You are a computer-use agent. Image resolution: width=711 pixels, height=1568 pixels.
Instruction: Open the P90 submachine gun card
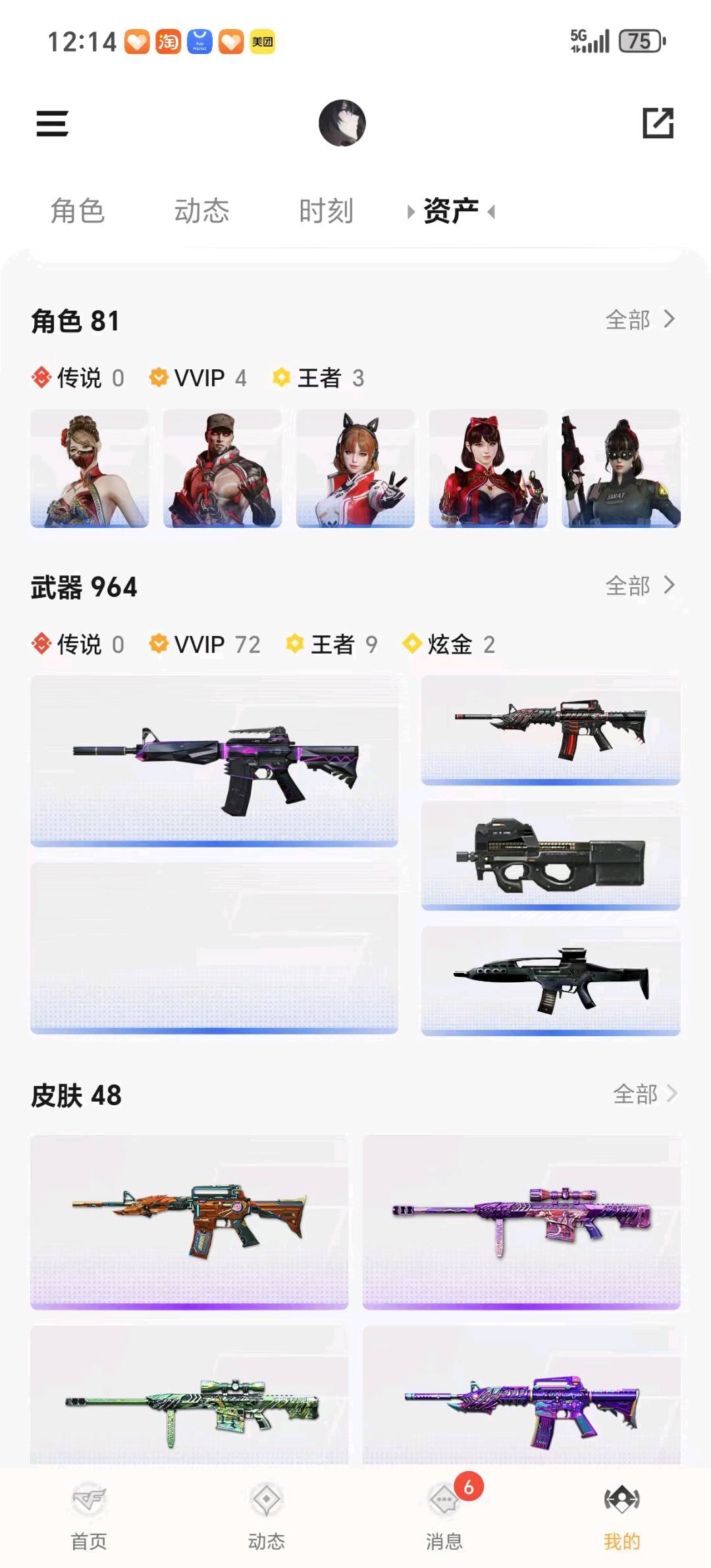coord(550,855)
